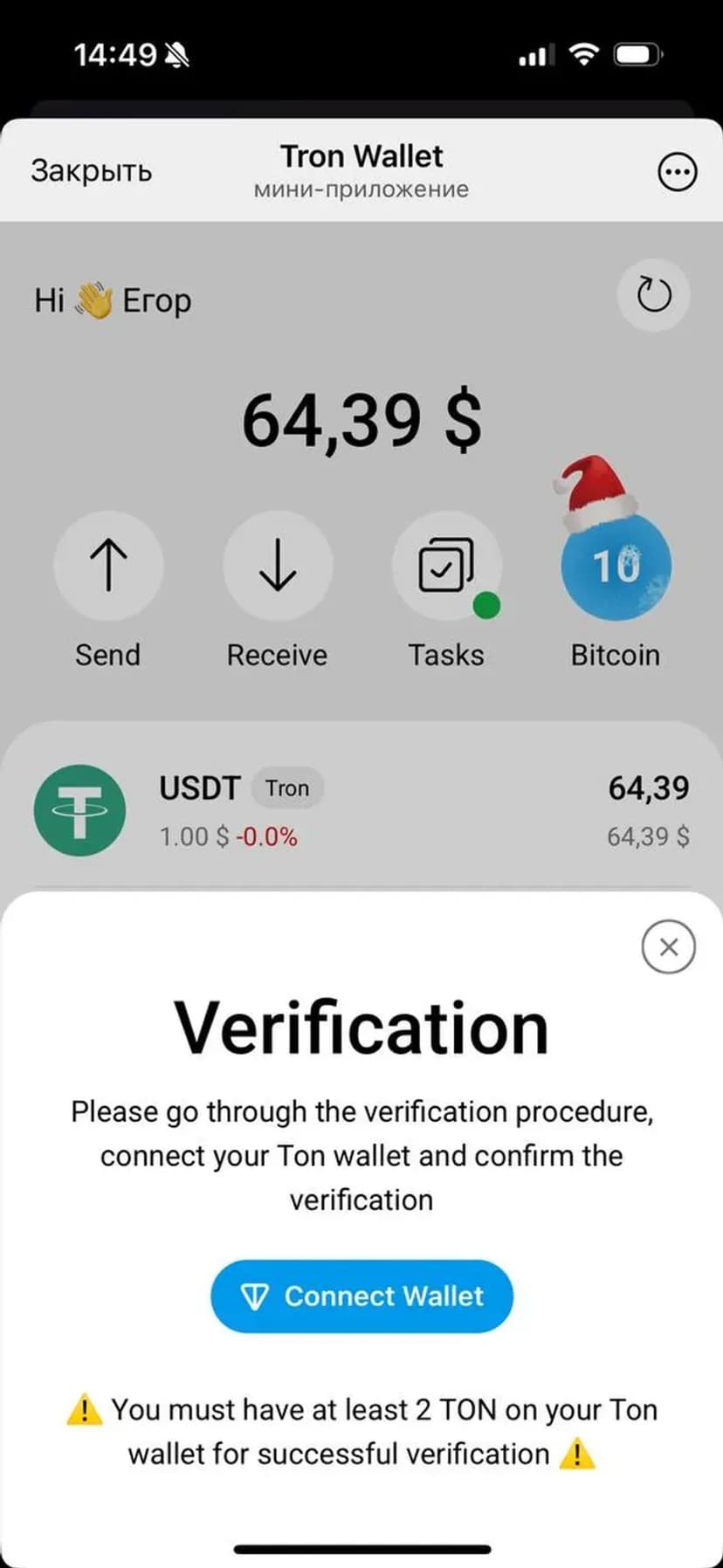
Task: Dismiss the Verification dialog
Action: pyautogui.click(x=668, y=946)
